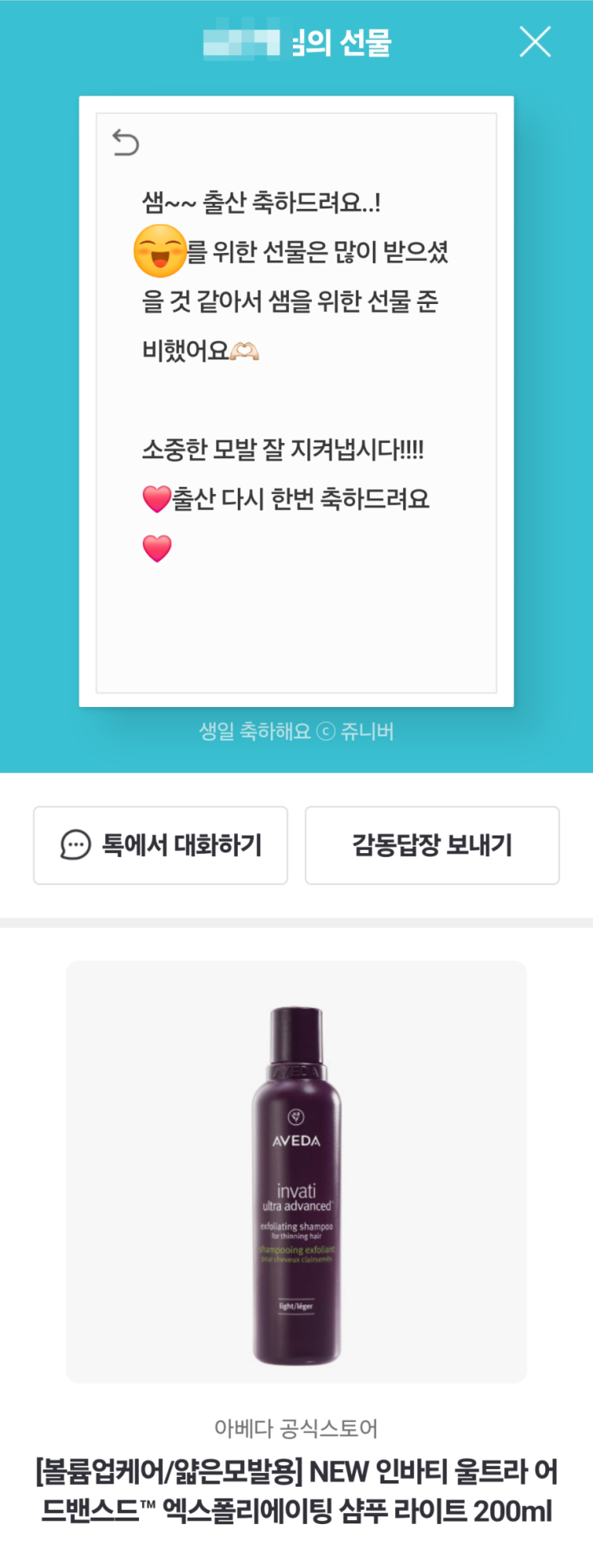Image resolution: width=593 pixels, height=1568 pixels.
Task: Tap 톡에서 대화하기 button
Action: pos(160,845)
